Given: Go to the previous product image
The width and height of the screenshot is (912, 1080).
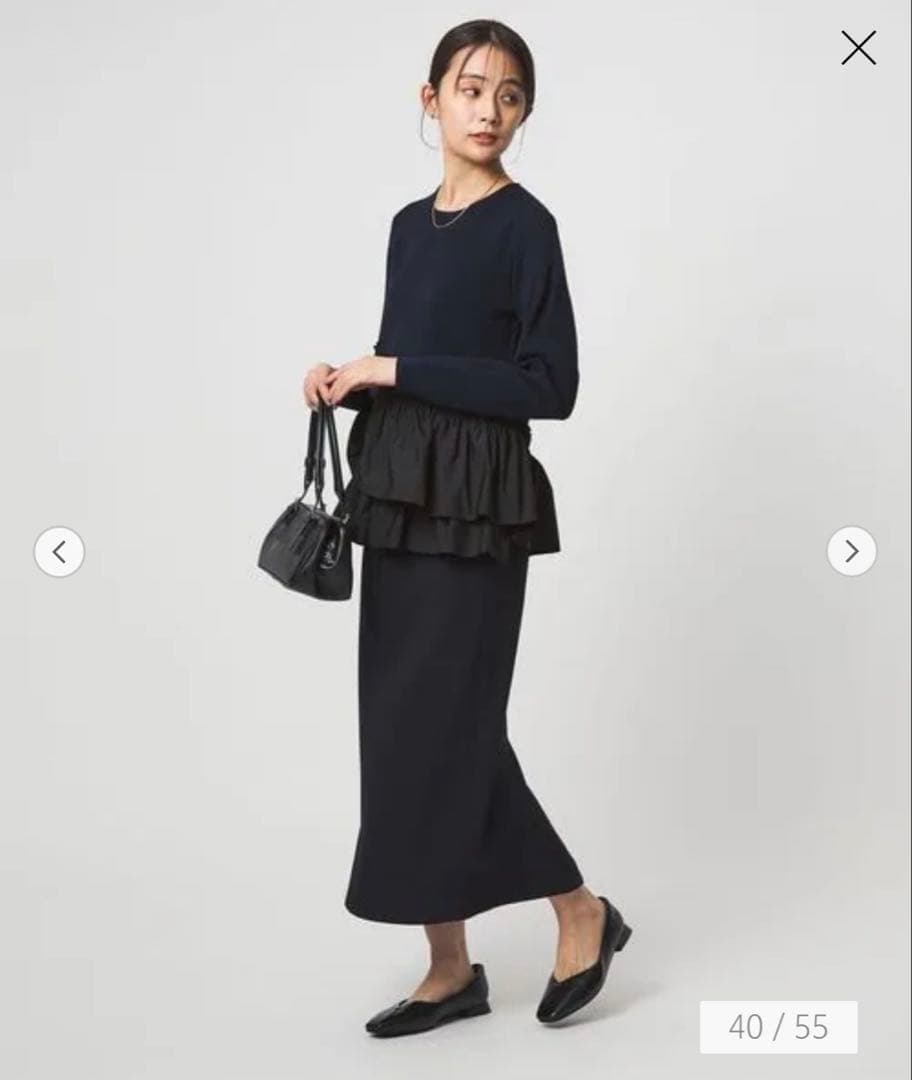Looking at the screenshot, I should tap(59, 551).
